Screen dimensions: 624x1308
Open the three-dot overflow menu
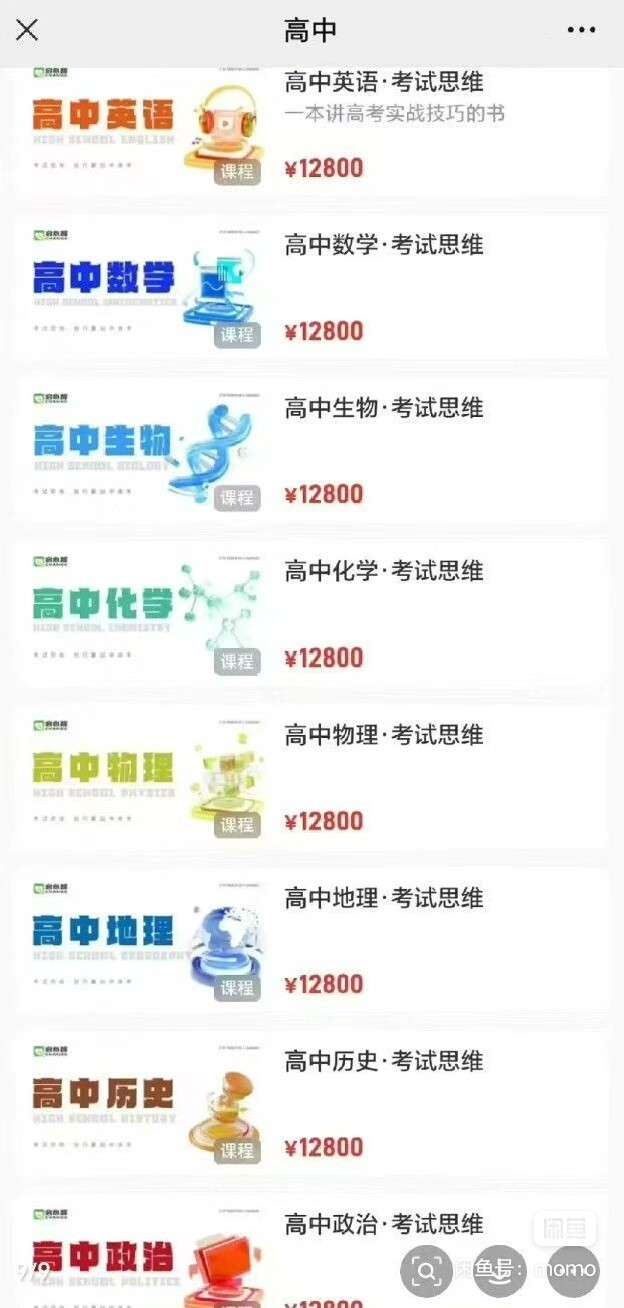click(581, 30)
